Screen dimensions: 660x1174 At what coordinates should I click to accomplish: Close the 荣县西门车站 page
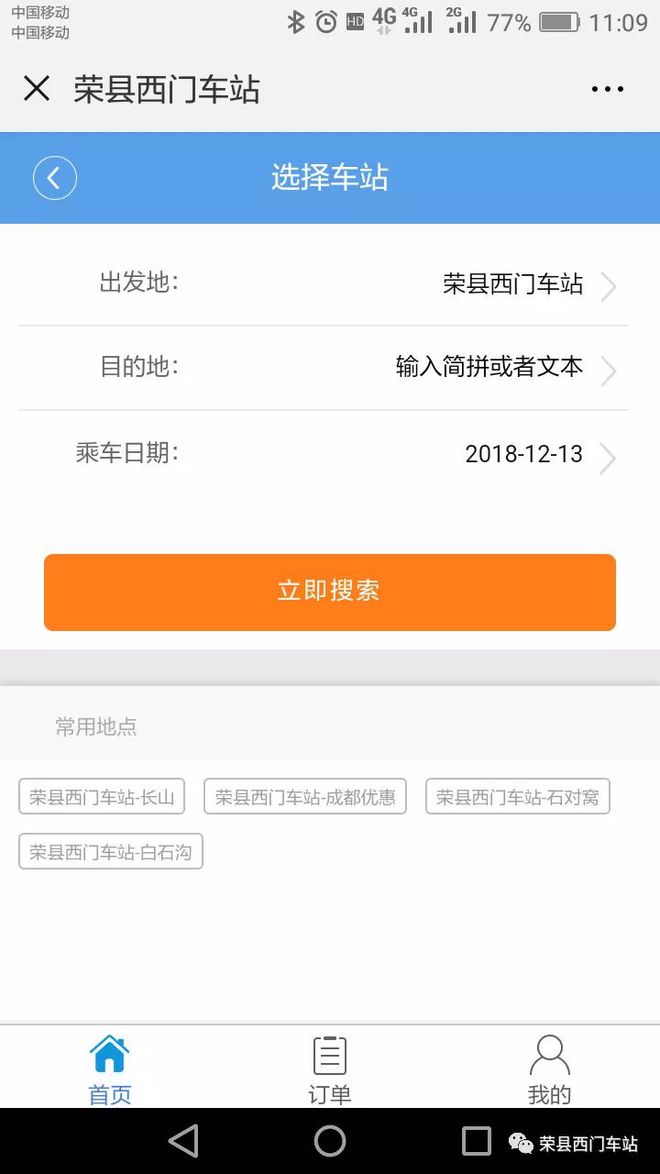[37, 89]
